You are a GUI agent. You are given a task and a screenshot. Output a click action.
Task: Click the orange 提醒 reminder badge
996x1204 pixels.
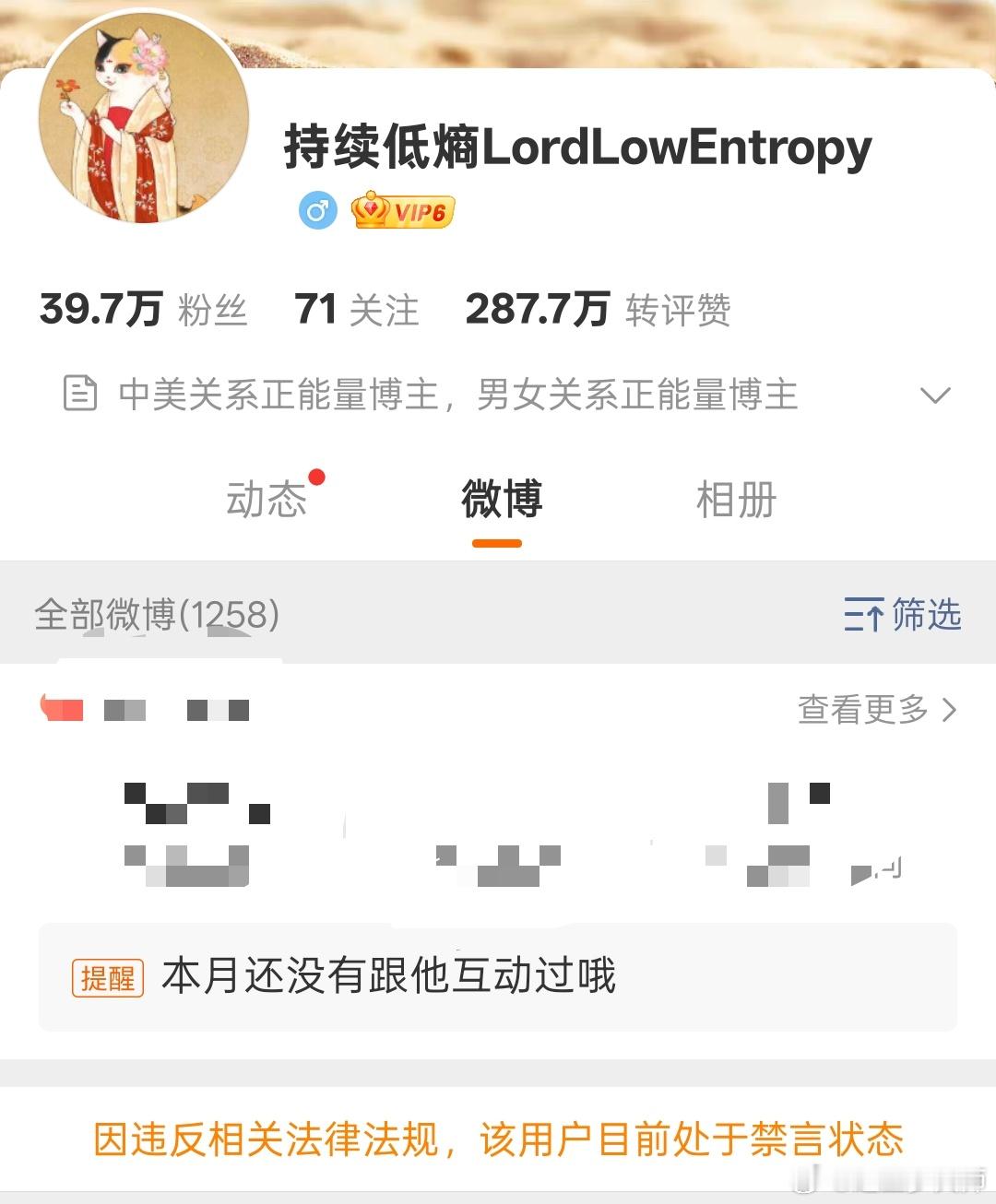coord(108,977)
